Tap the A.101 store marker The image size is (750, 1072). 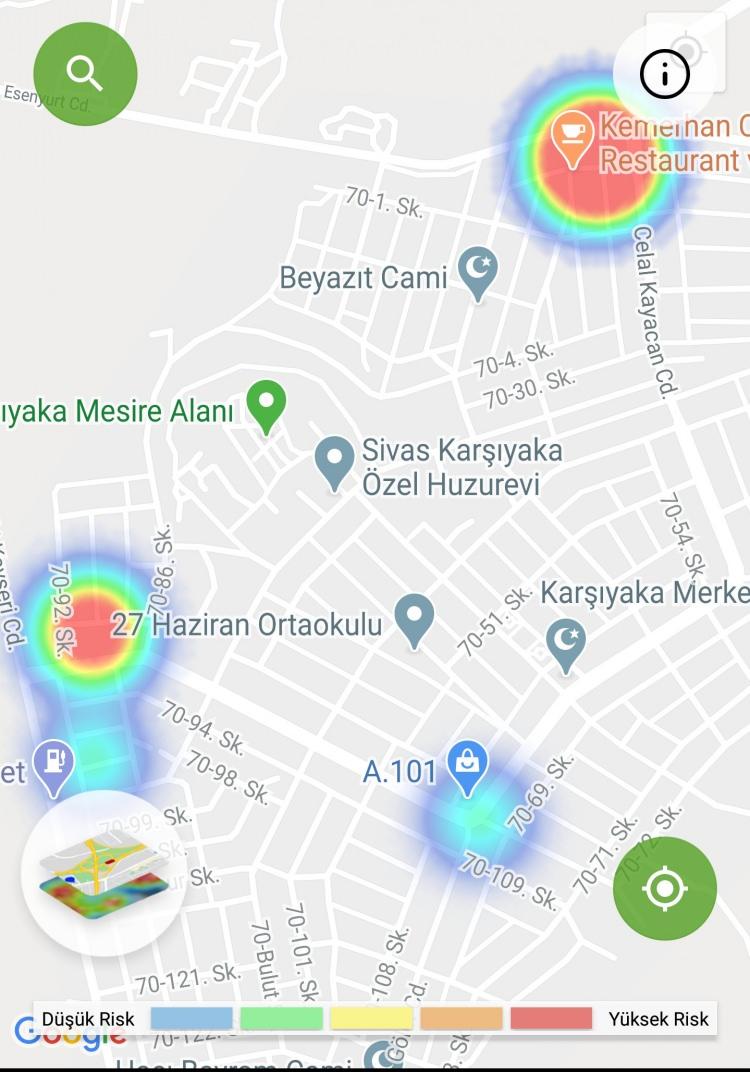(x=467, y=767)
